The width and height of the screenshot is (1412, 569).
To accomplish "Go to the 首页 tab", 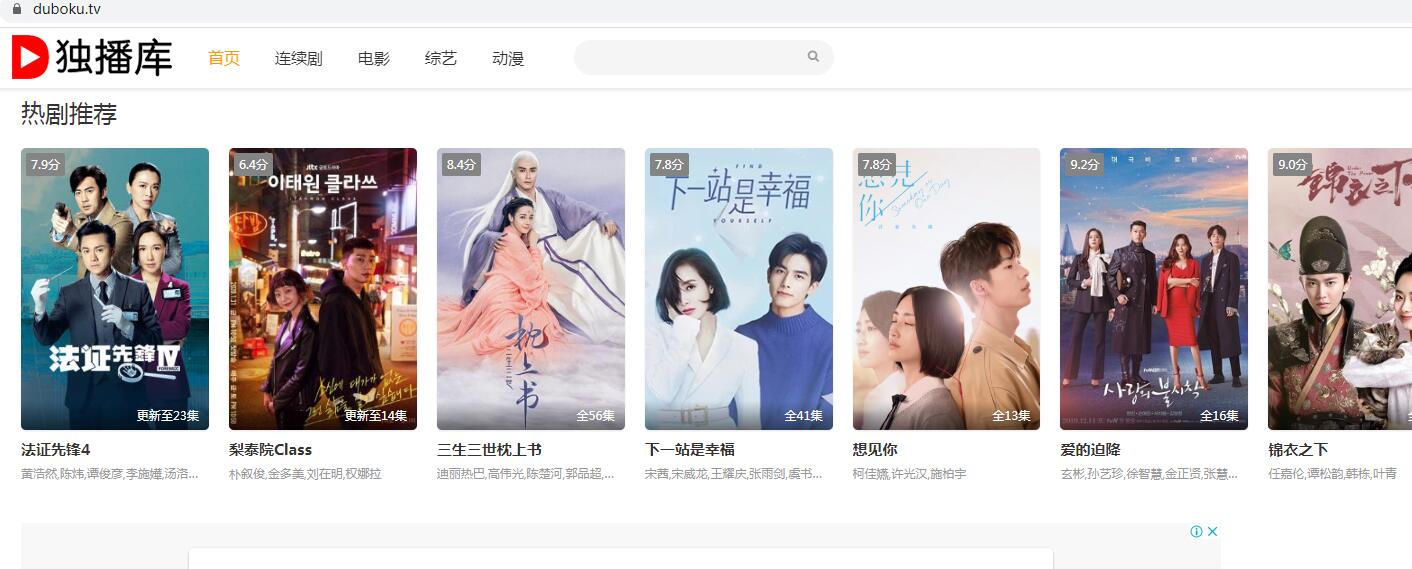I will pyautogui.click(x=224, y=58).
